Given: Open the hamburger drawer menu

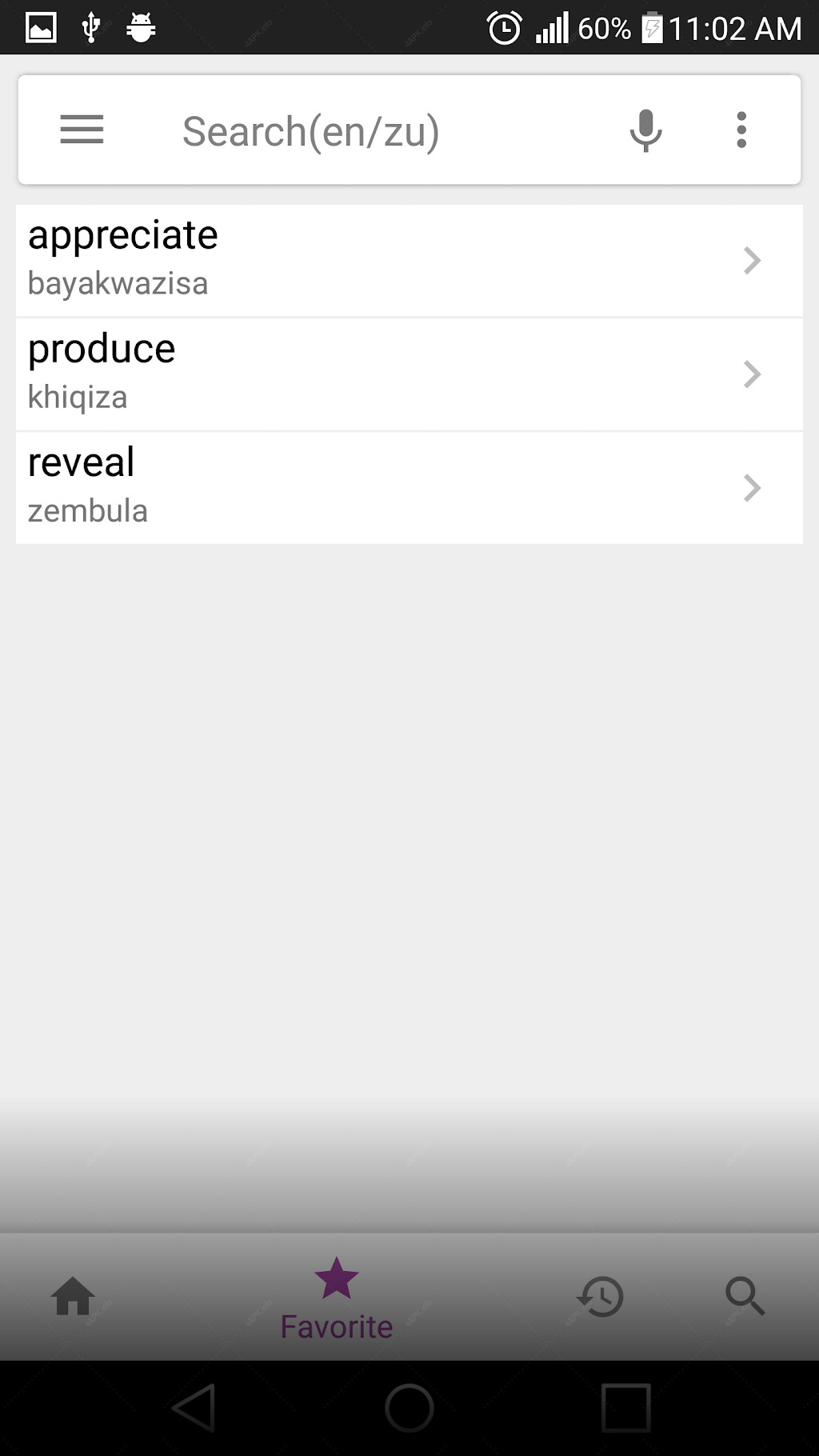Looking at the screenshot, I should tap(82, 130).
